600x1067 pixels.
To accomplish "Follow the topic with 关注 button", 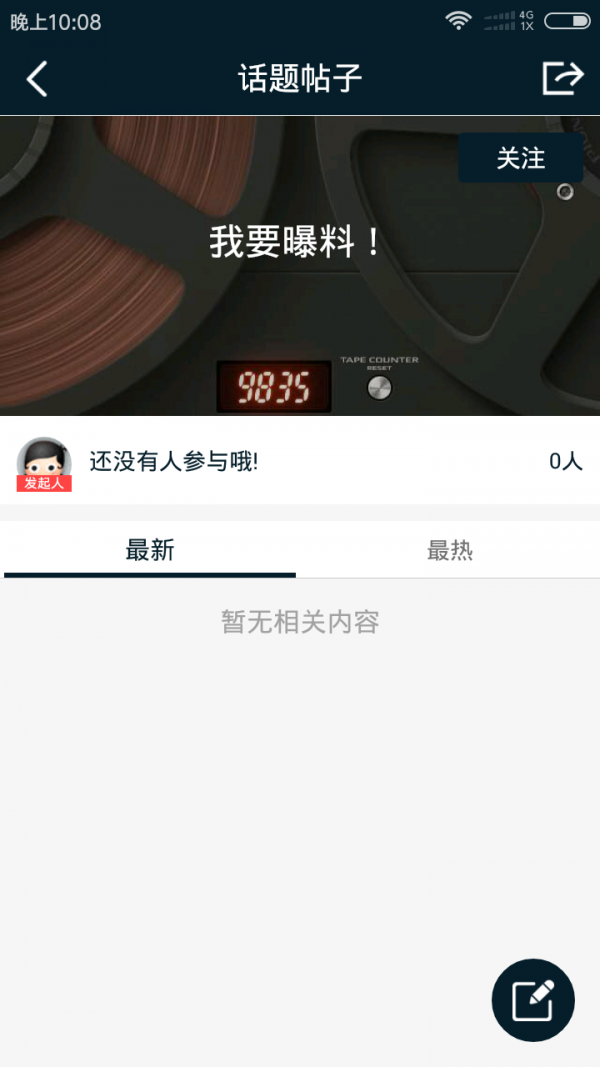I will coord(520,158).
